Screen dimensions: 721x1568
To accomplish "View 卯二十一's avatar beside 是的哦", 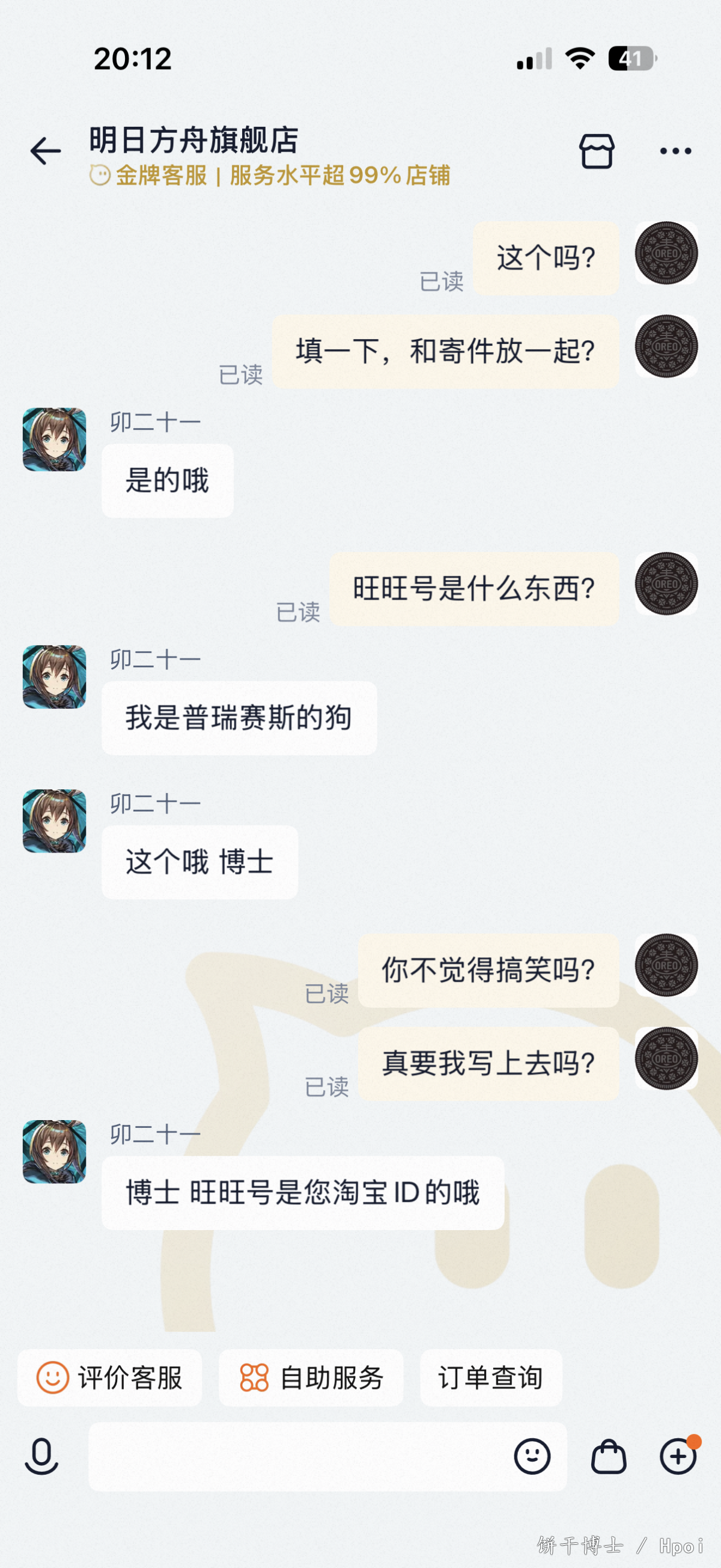I will (54, 439).
